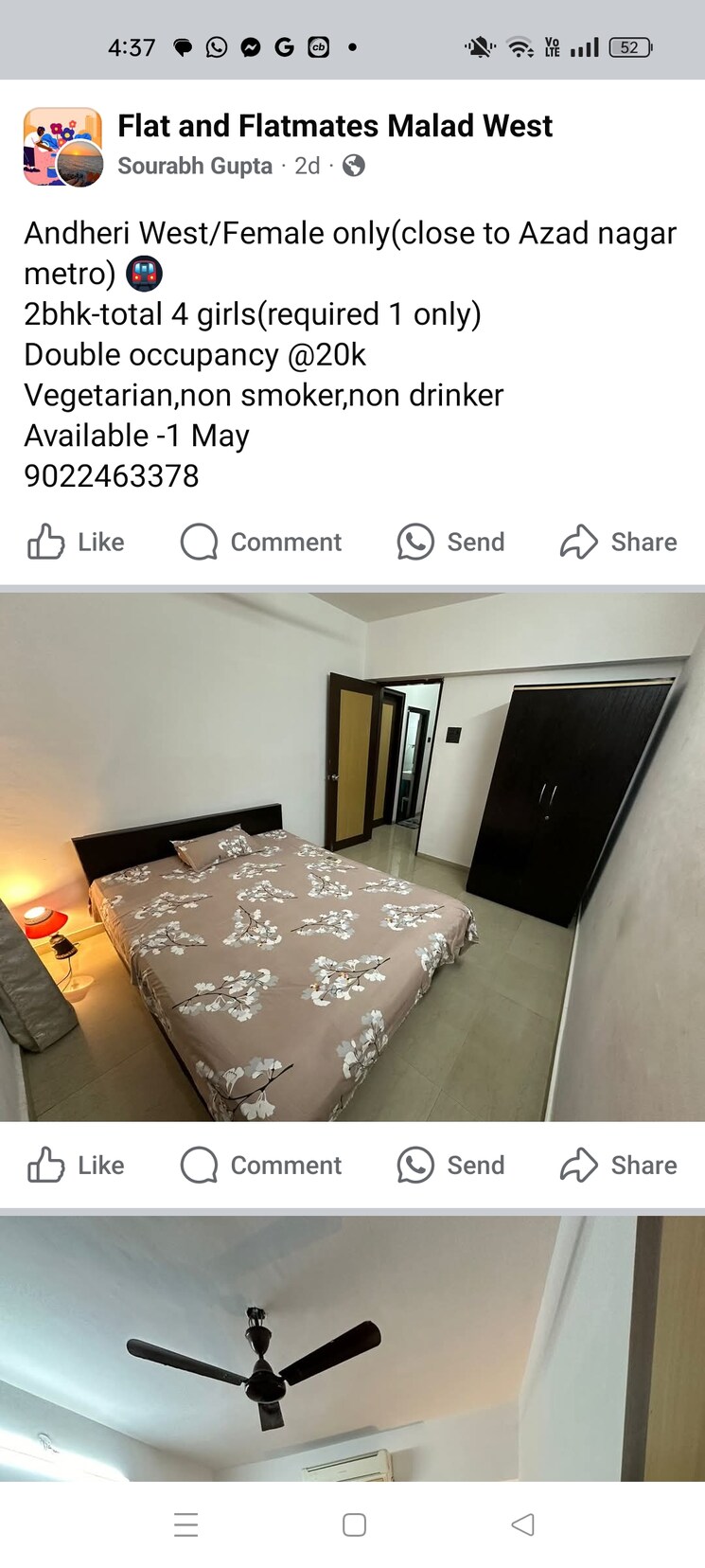Image resolution: width=705 pixels, height=1568 pixels.
Task: Tap the Wi-Fi icon in the status bar
Action: click(521, 46)
